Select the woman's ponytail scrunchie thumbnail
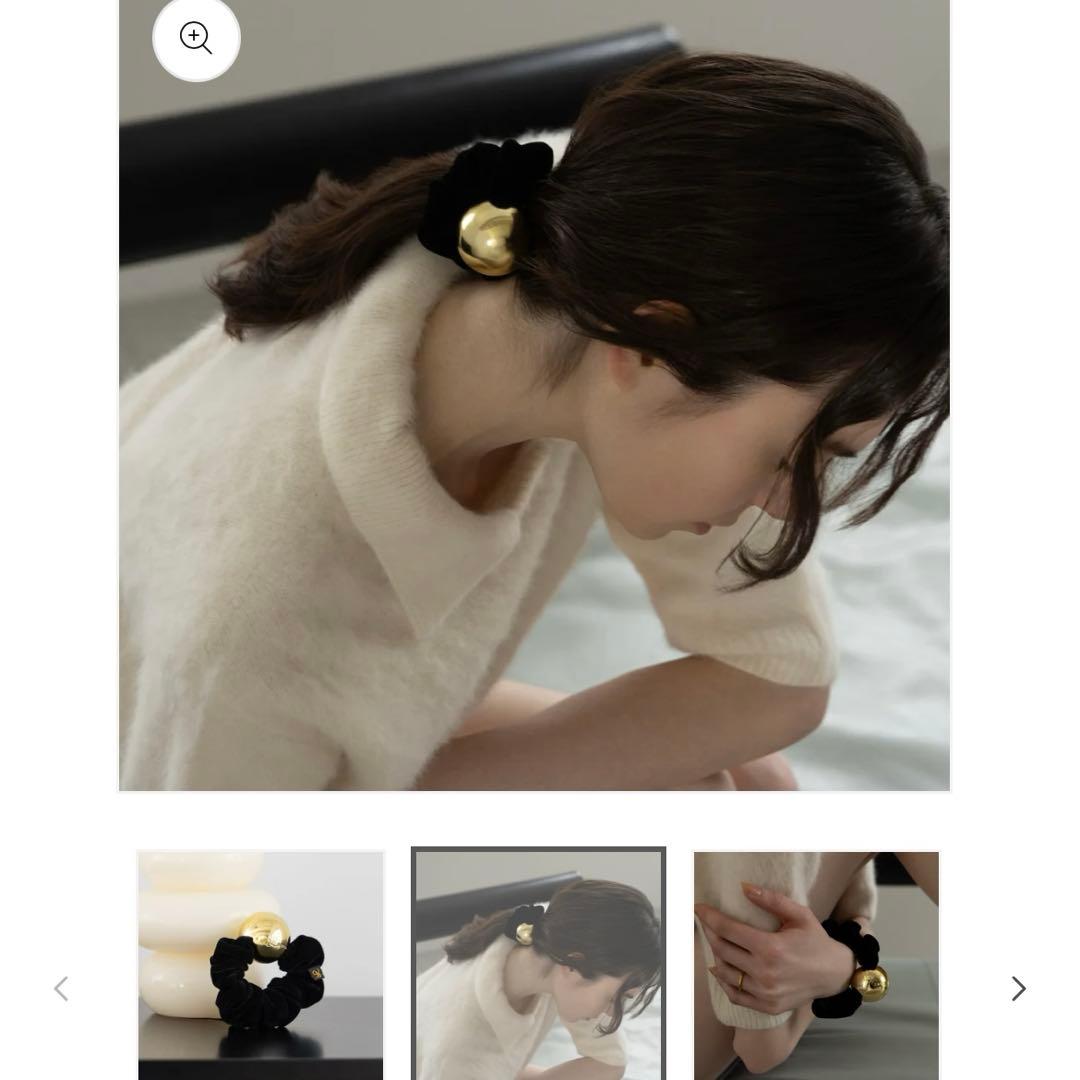 click(538, 965)
